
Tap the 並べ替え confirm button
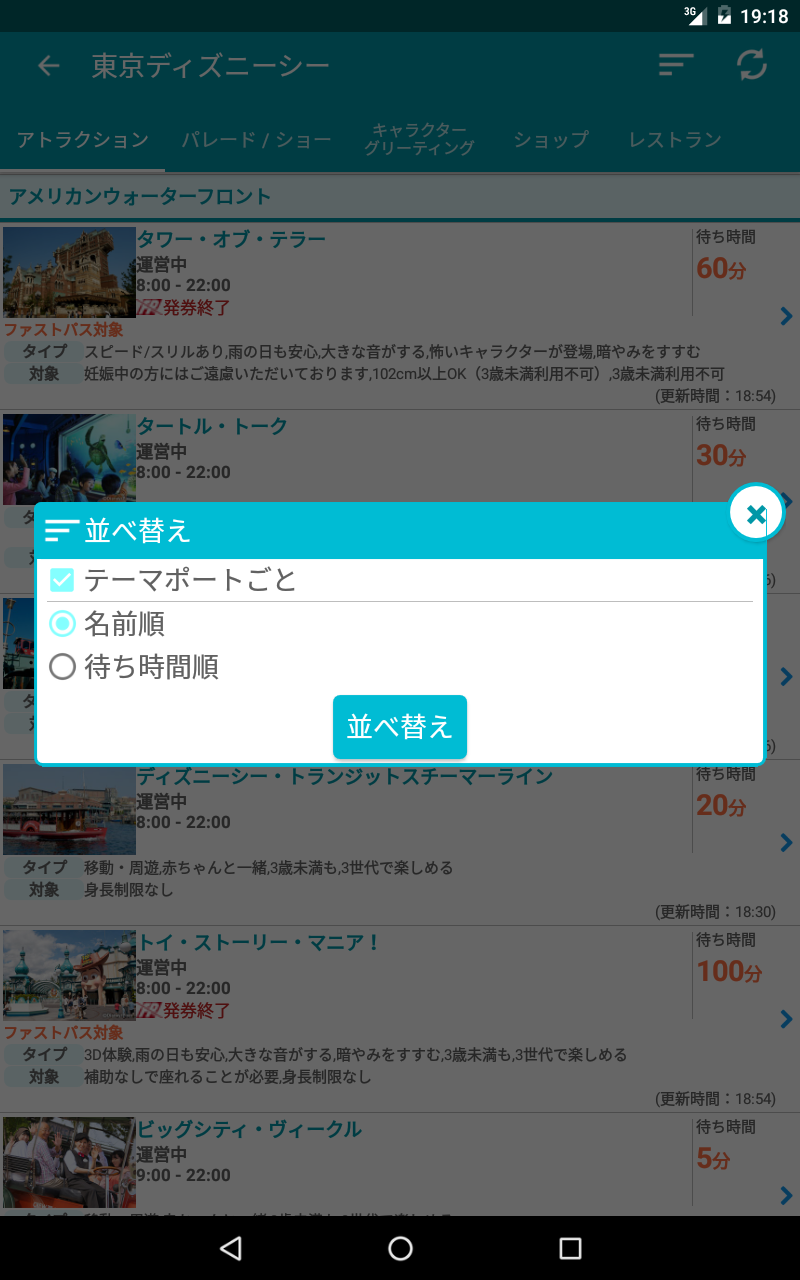click(400, 727)
